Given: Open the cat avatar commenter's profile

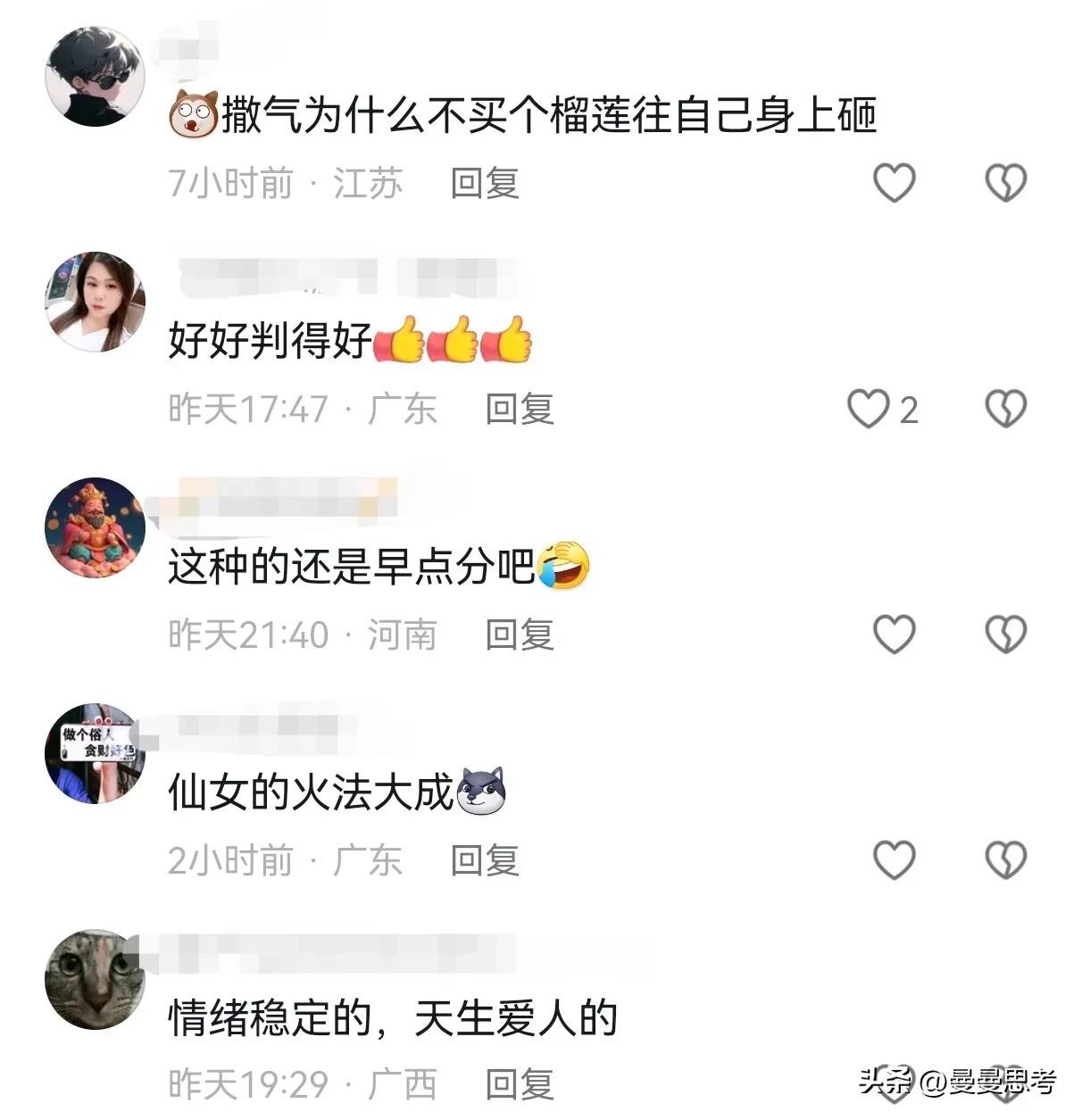Looking at the screenshot, I should click(95, 979).
